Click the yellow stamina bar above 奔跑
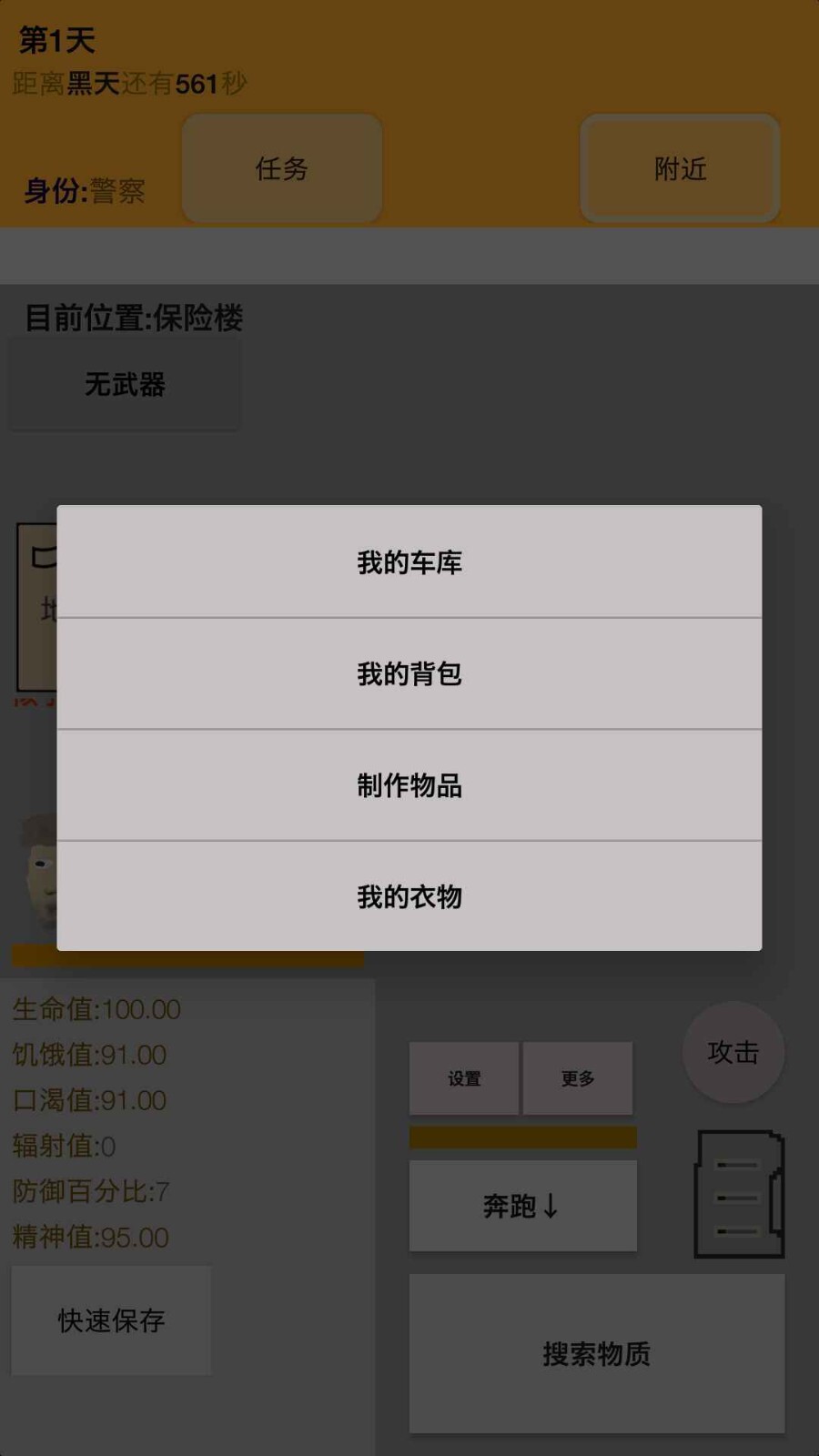The image size is (819, 1456). coord(522,1137)
